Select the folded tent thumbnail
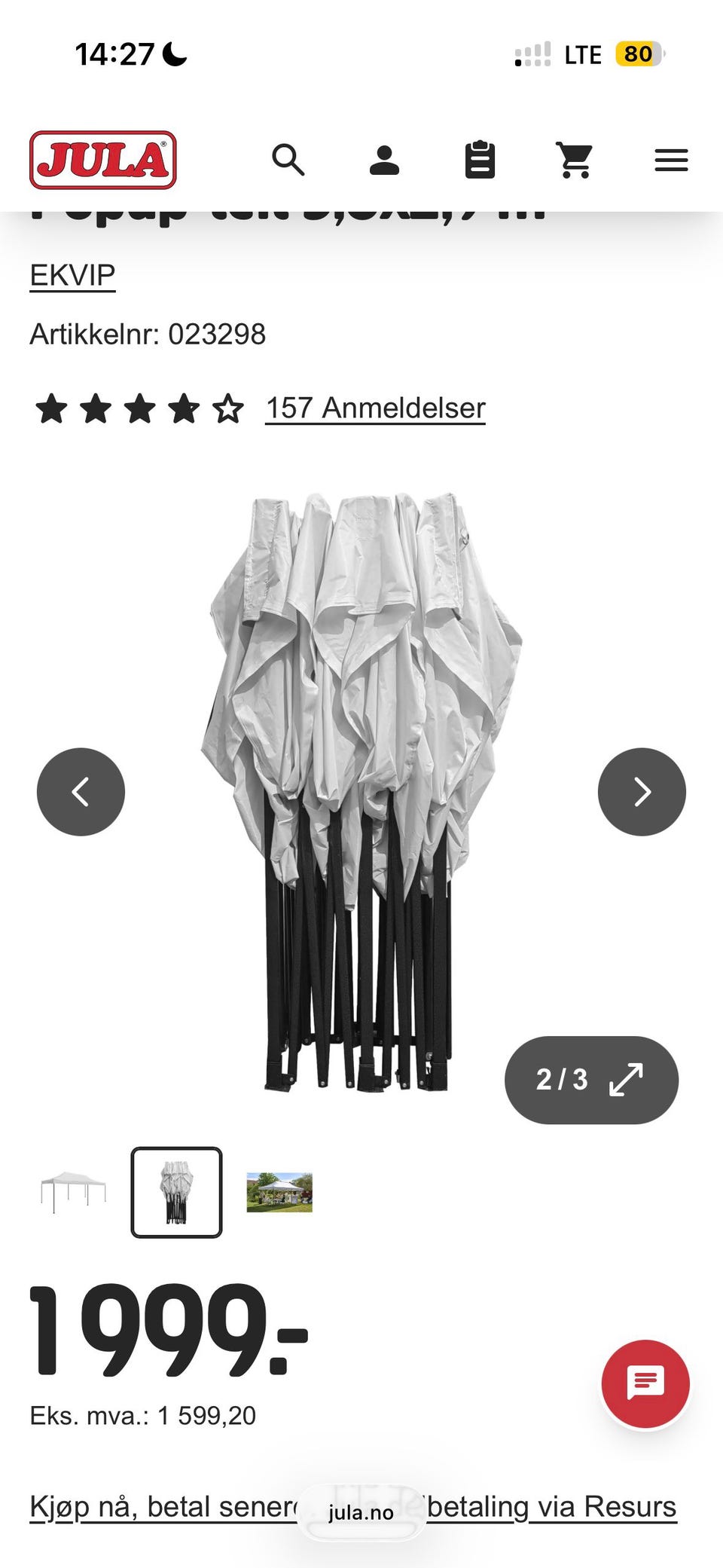 click(x=176, y=1192)
